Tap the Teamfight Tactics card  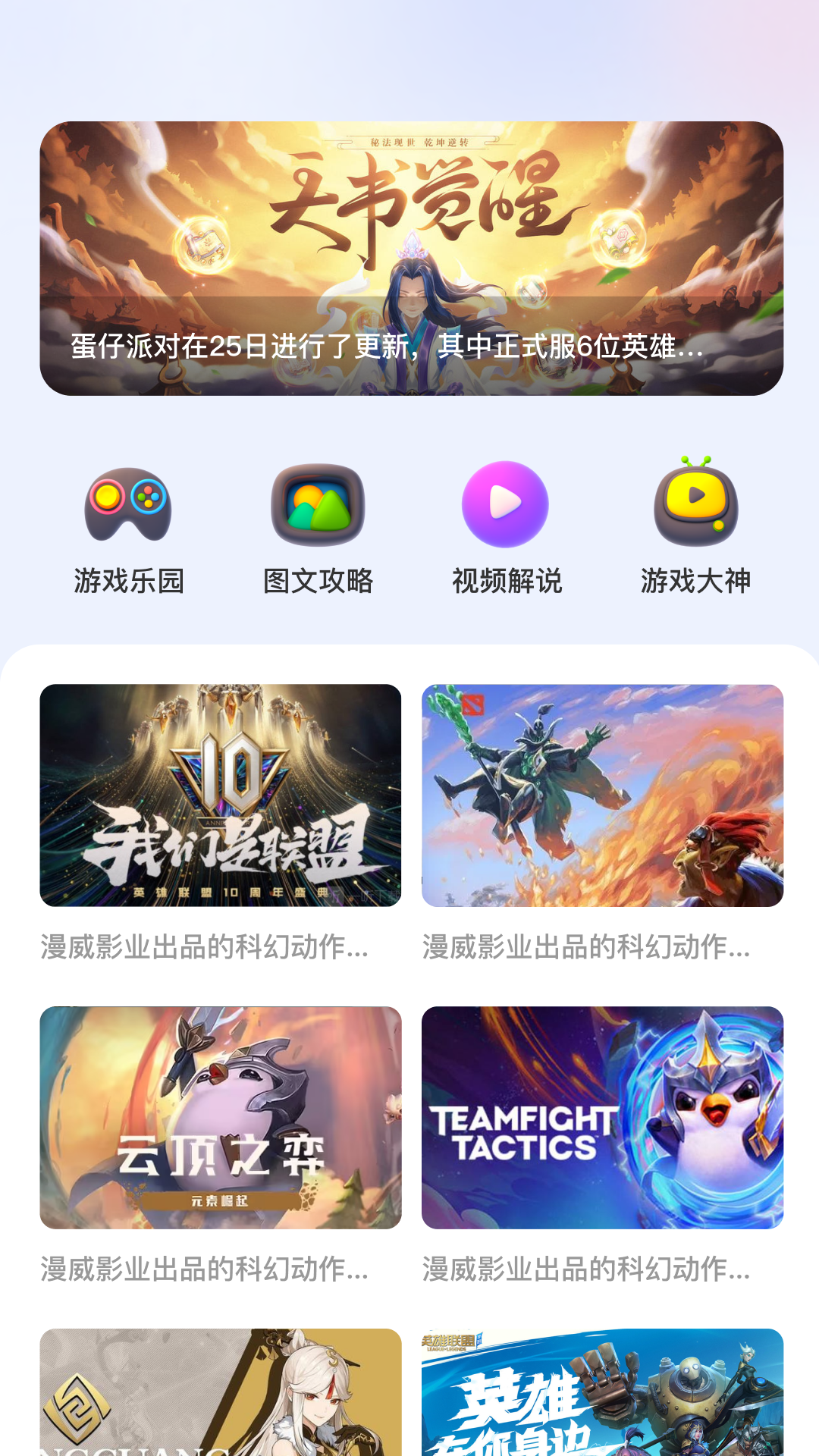tap(602, 1117)
